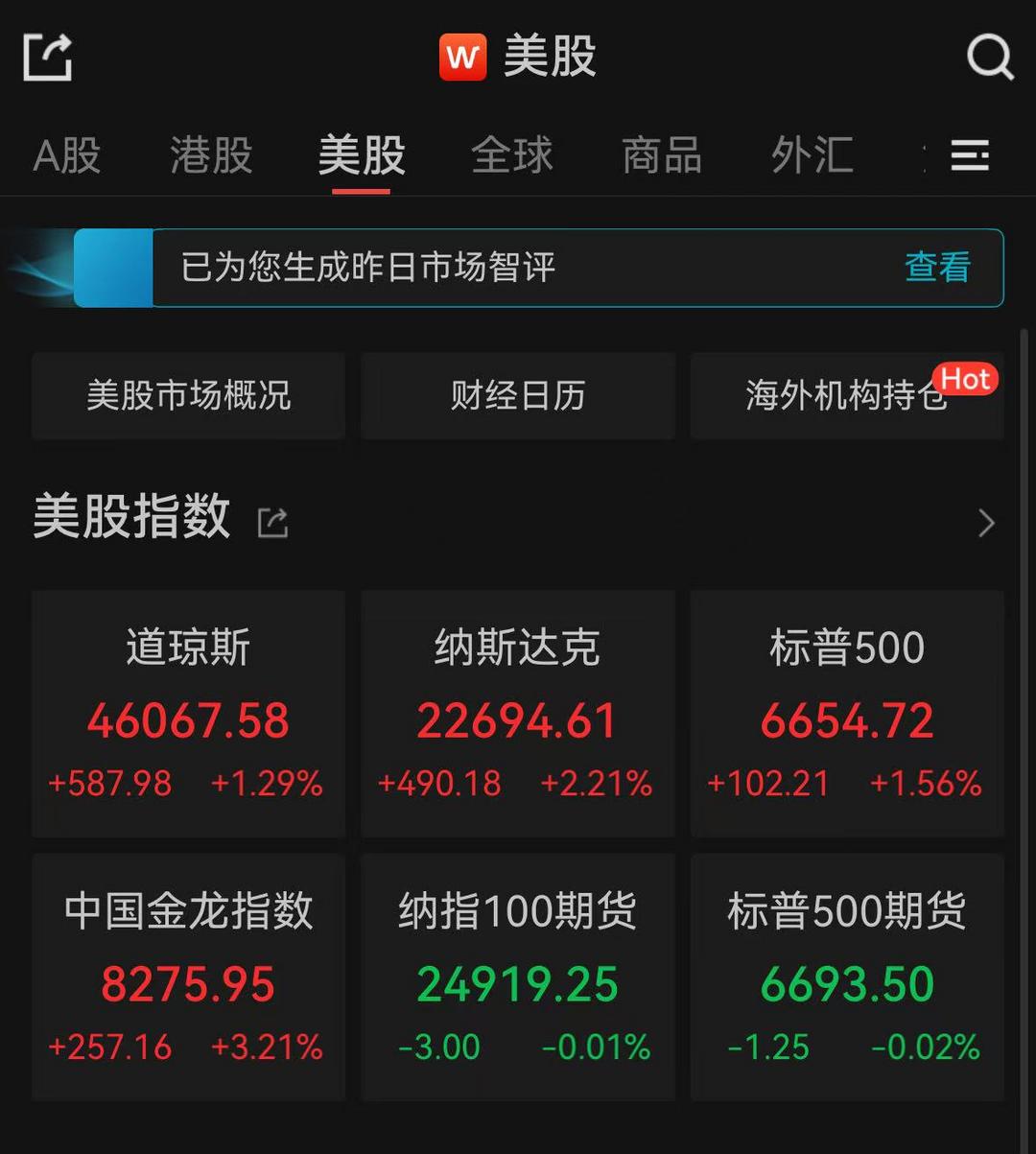Click the share icon at top left
Image resolution: width=1036 pixels, height=1154 pixels.
click(x=46, y=55)
